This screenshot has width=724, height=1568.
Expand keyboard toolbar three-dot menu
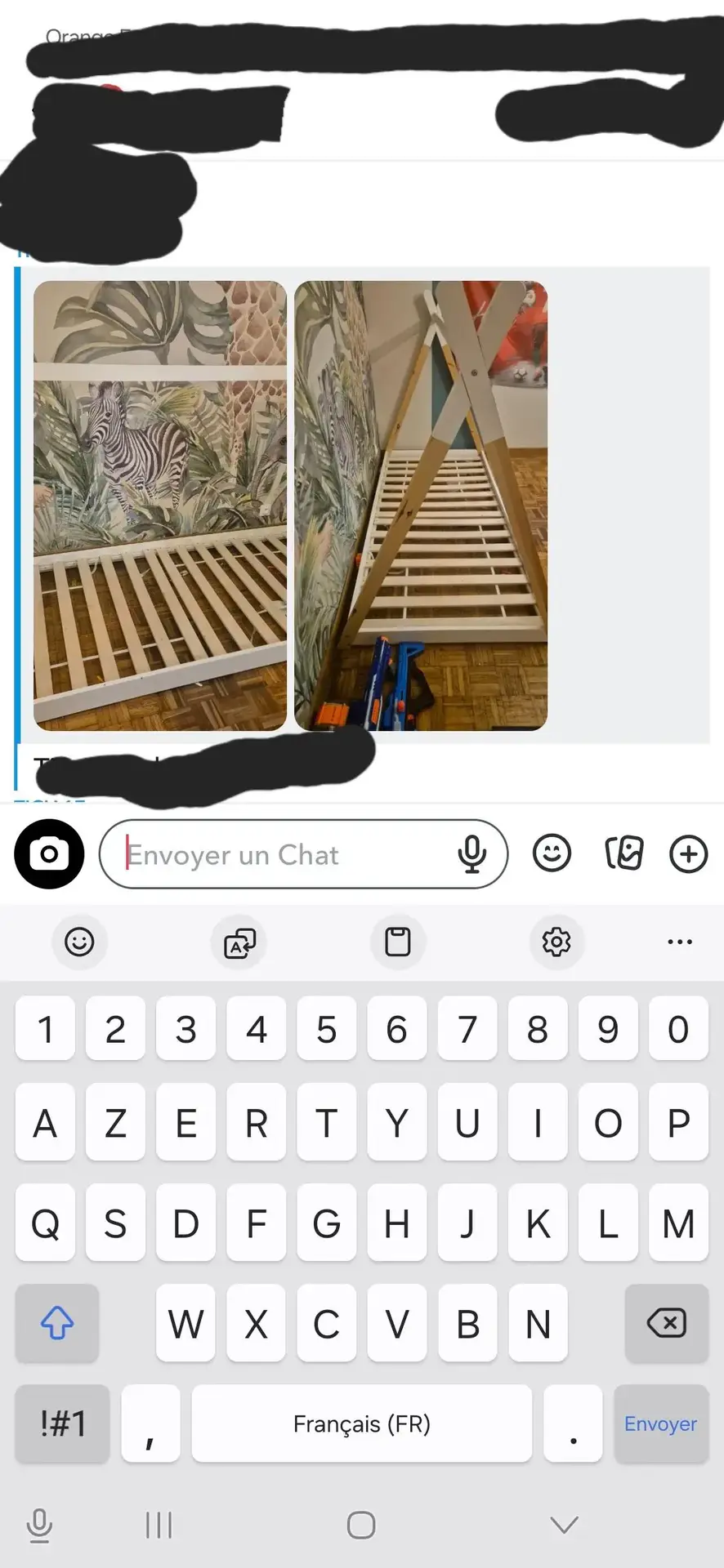pos(679,942)
